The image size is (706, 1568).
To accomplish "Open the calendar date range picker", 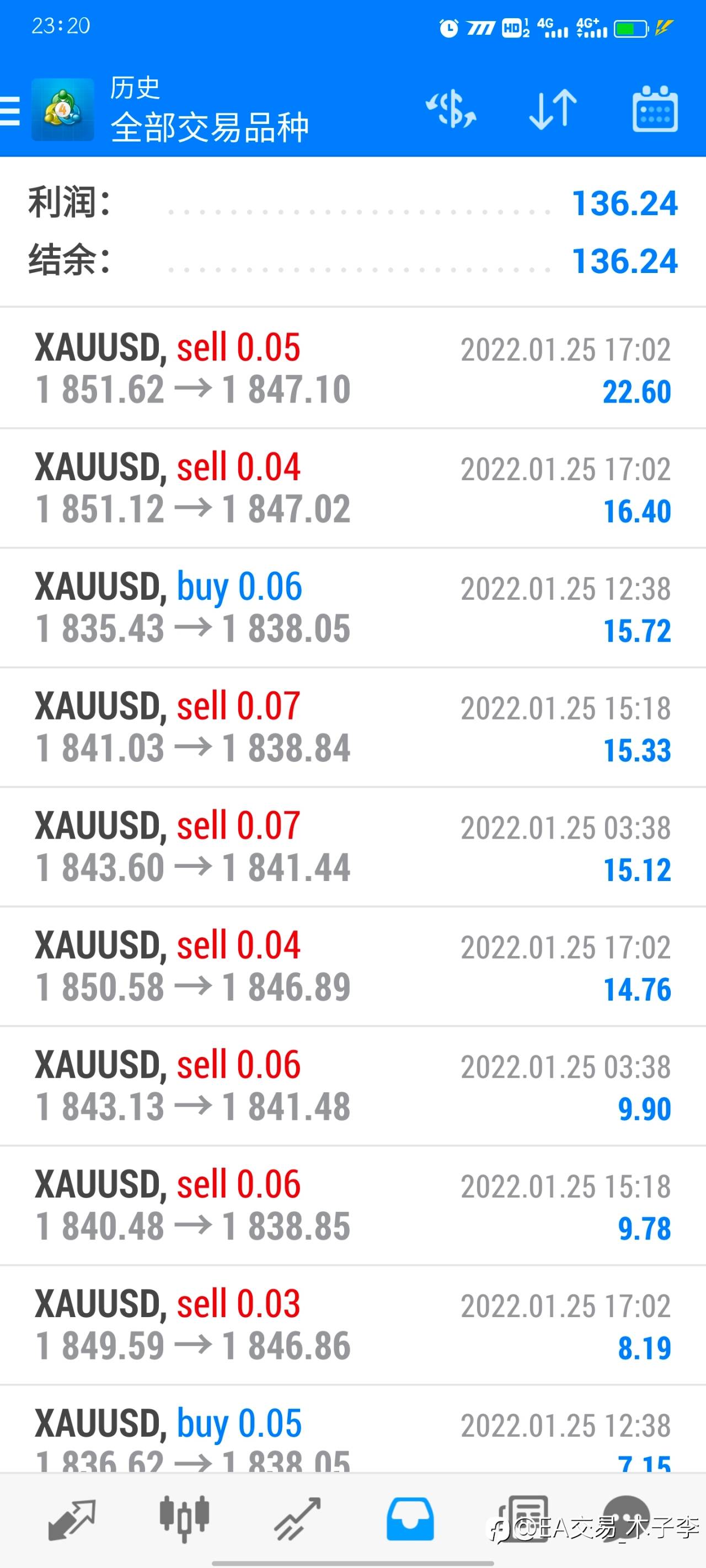I will [655, 109].
